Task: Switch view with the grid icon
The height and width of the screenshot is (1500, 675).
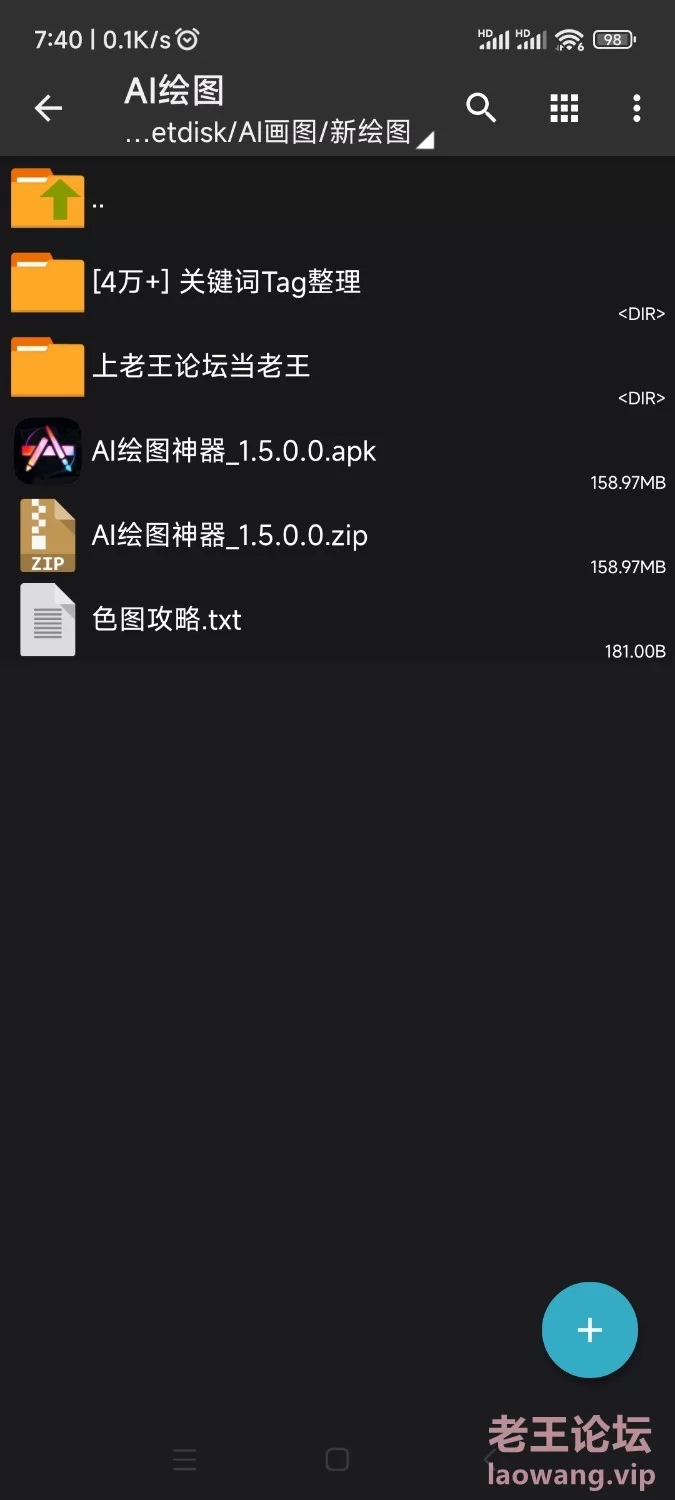Action: point(564,108)
